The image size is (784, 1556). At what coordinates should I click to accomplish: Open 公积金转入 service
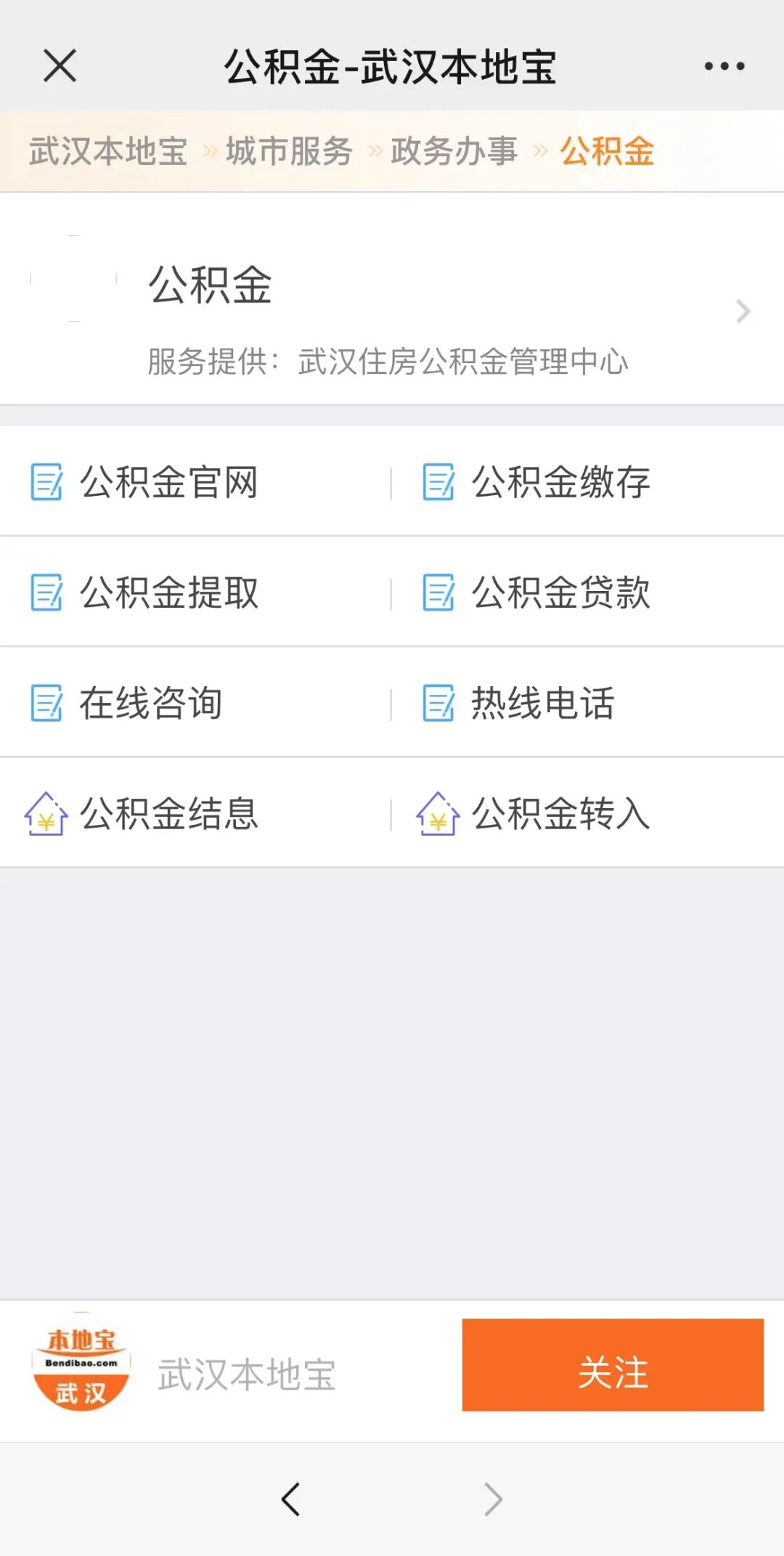(x=560, y=813)
